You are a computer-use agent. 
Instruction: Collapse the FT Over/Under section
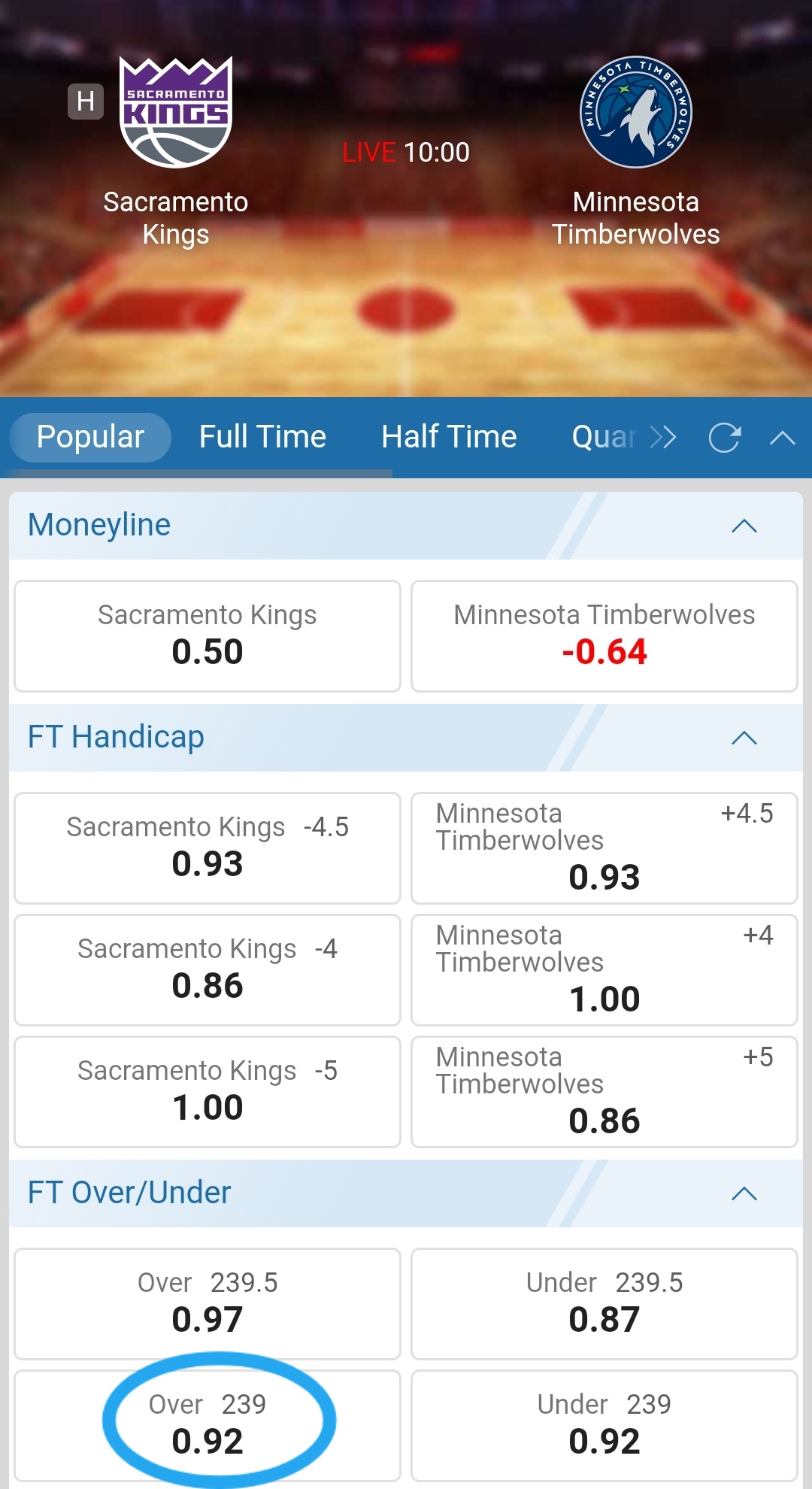[x=744, y=1193]
